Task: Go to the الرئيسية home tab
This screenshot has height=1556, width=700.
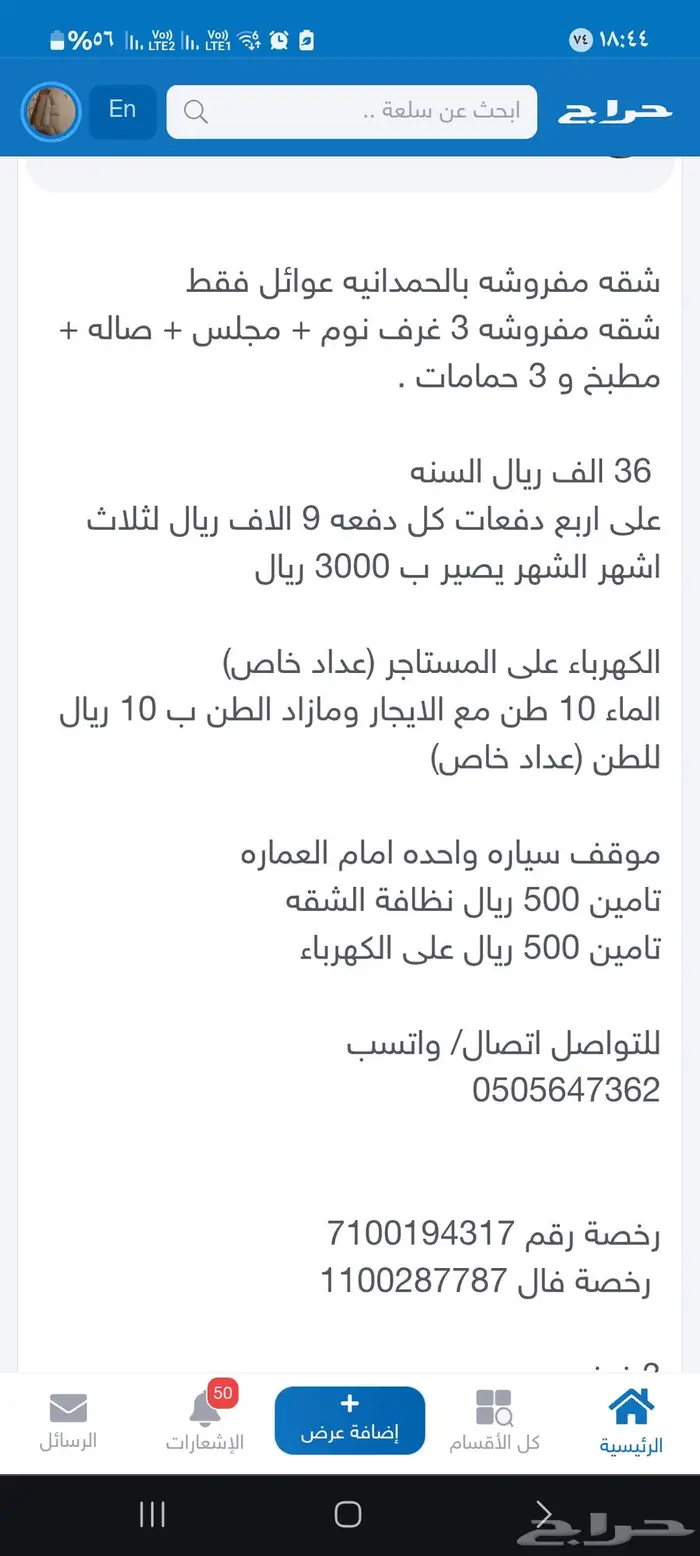Action: (632, 1420)
